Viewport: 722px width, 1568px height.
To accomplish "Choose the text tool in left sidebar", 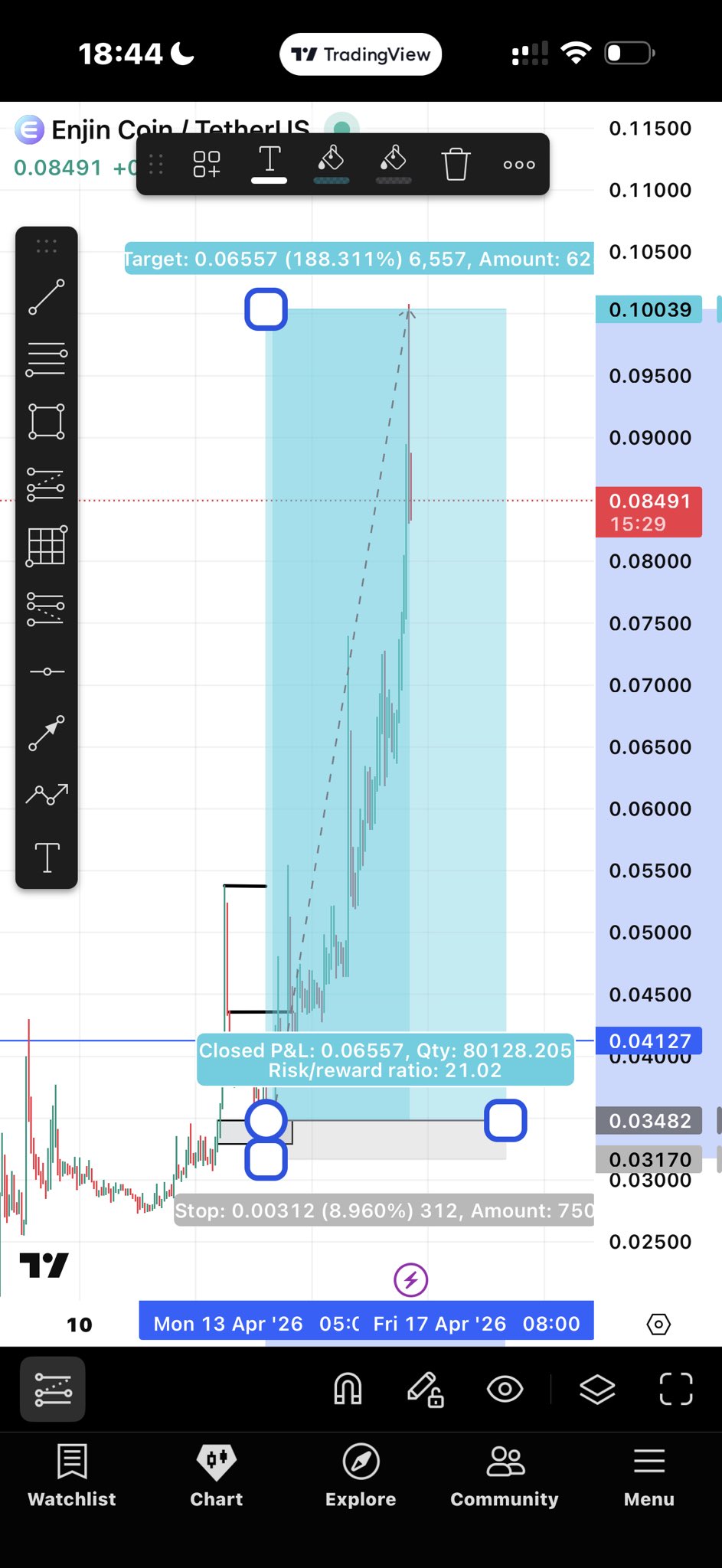I will (47, 857).
